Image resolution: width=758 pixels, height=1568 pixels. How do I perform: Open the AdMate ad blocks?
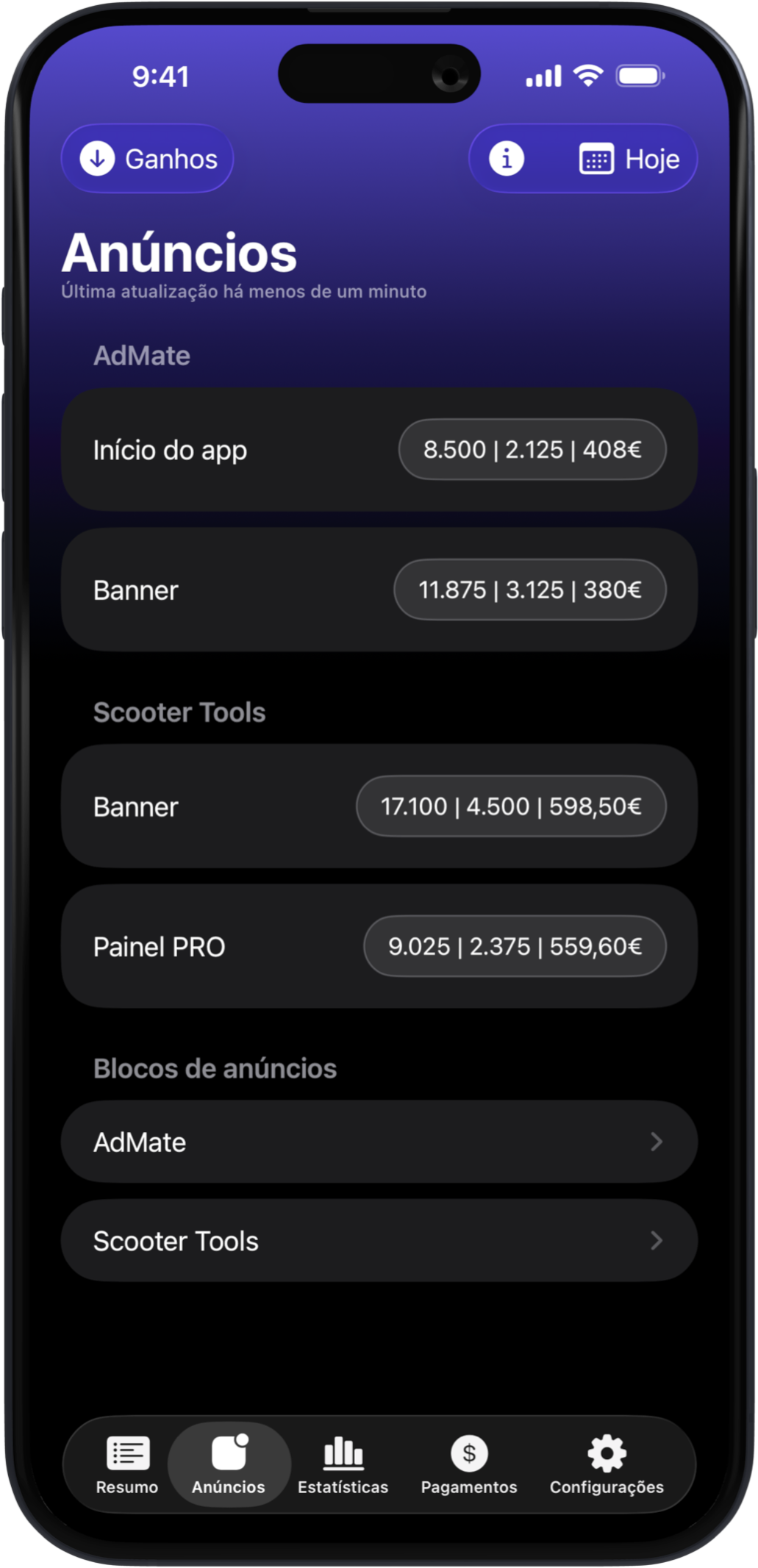tap(379, 1142)
